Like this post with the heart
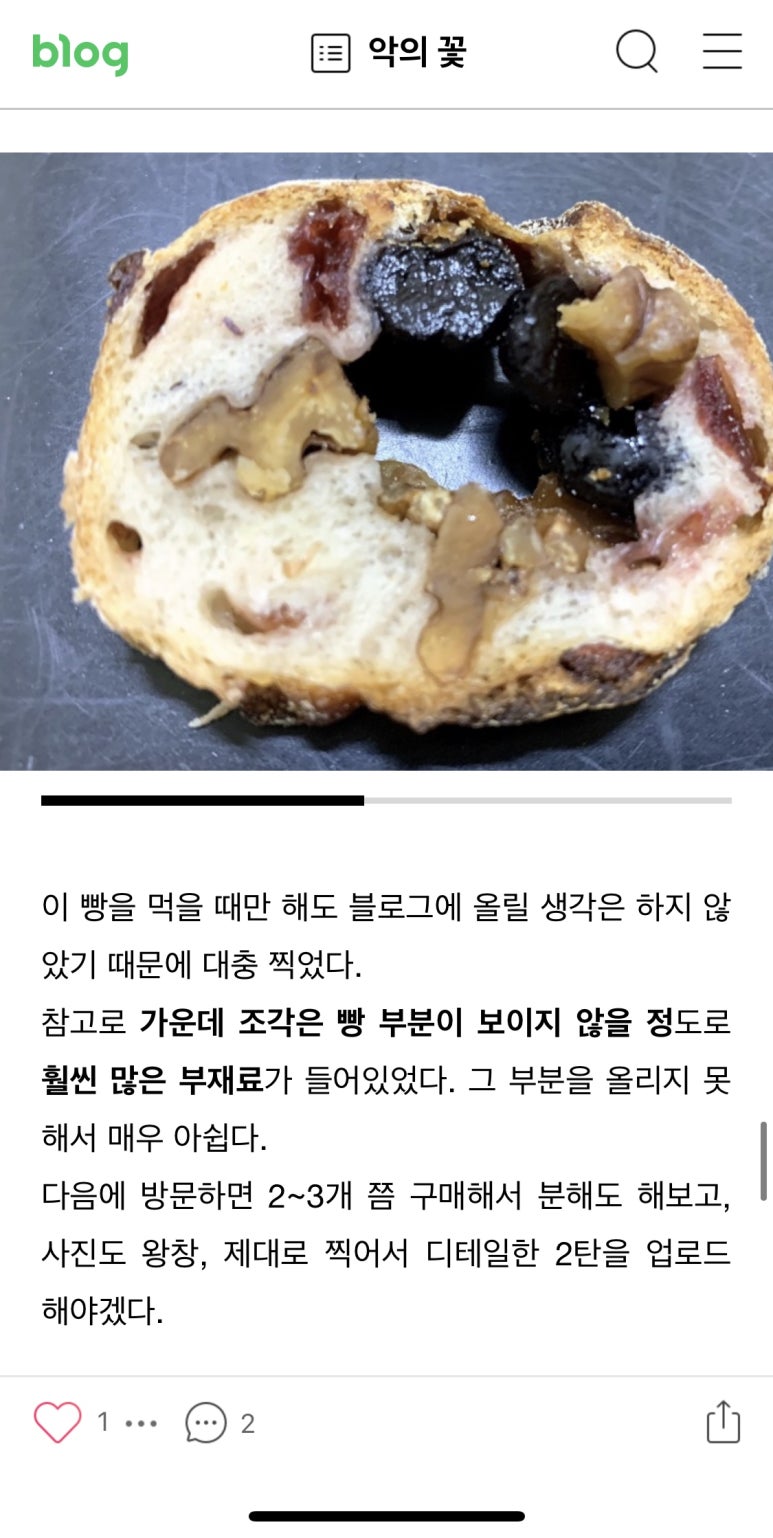Image resolution: width=773 pixels, height=1538 pixels. [x=58, y=1422]
